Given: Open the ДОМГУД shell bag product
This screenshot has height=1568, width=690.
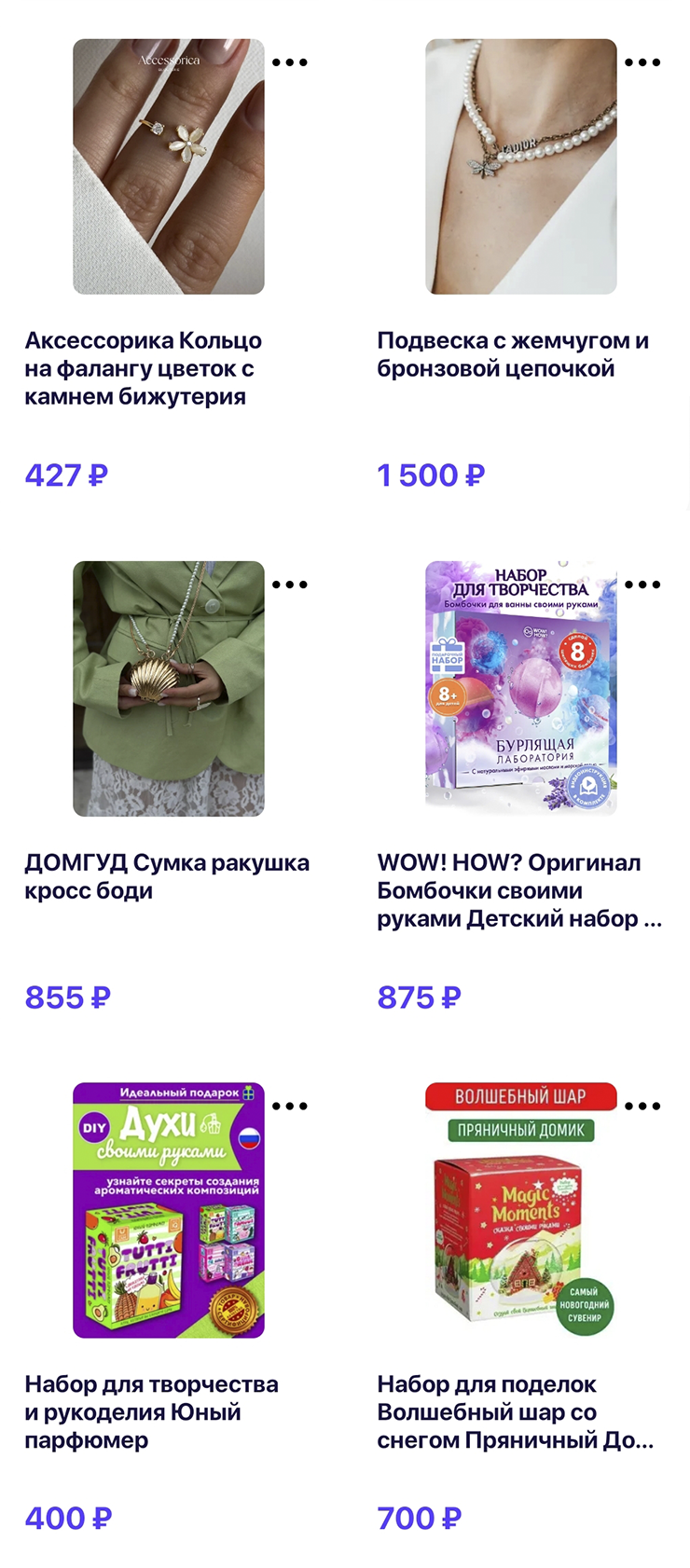Looking at the screenshot, I should [169, 689].
